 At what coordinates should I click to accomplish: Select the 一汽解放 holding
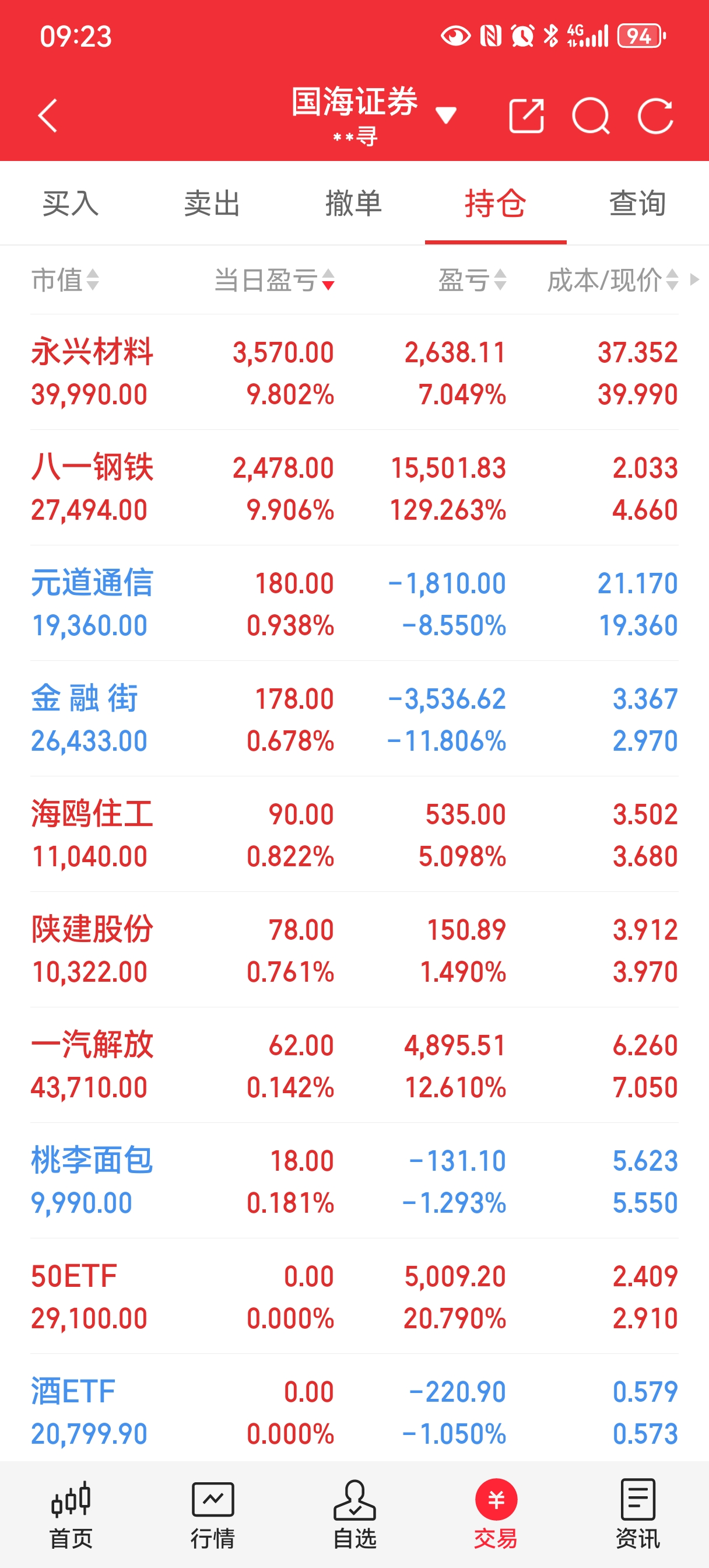[354, 1065]
